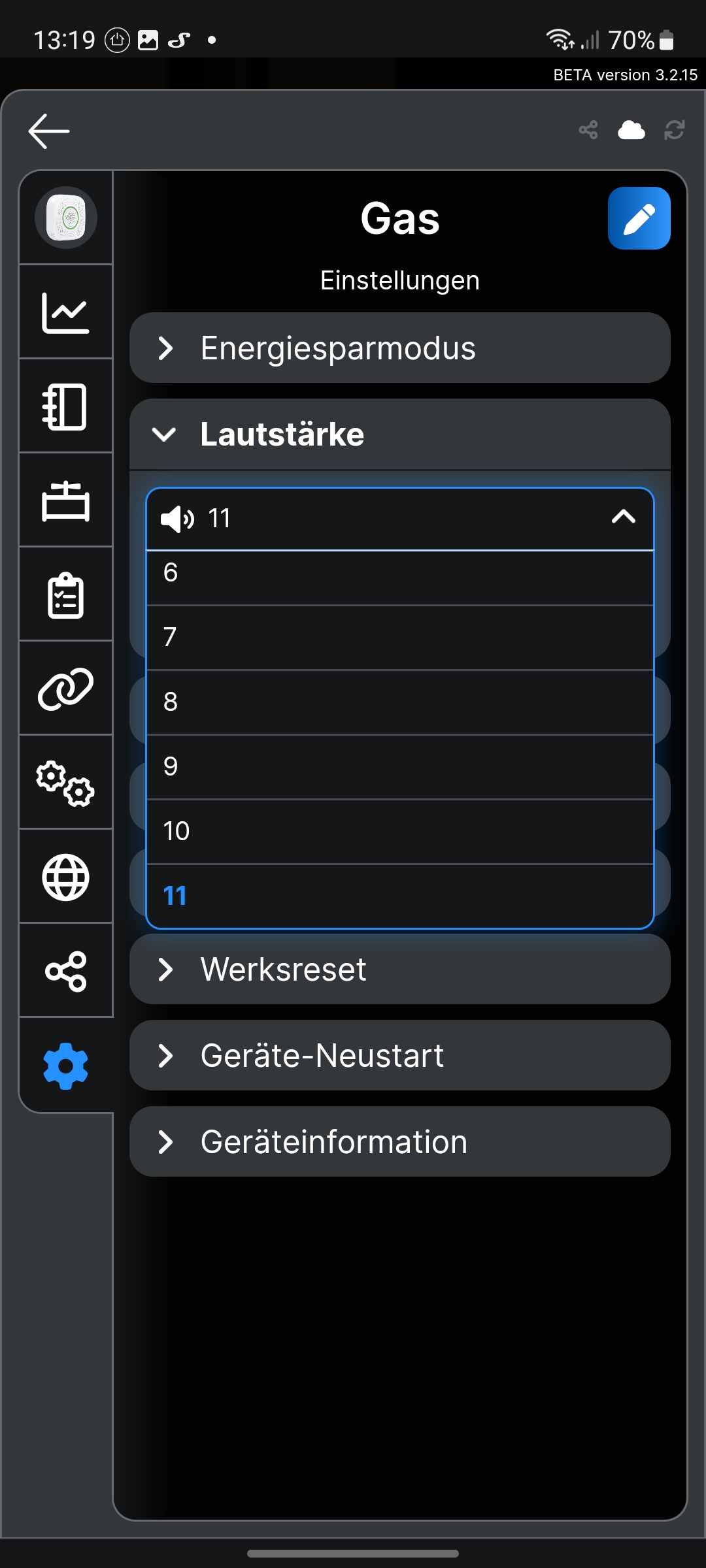Image resolution: width=706 pixels, height=1568 pixels.
Task: Close the volume dropdown showing 11
Action: point(400,518)
